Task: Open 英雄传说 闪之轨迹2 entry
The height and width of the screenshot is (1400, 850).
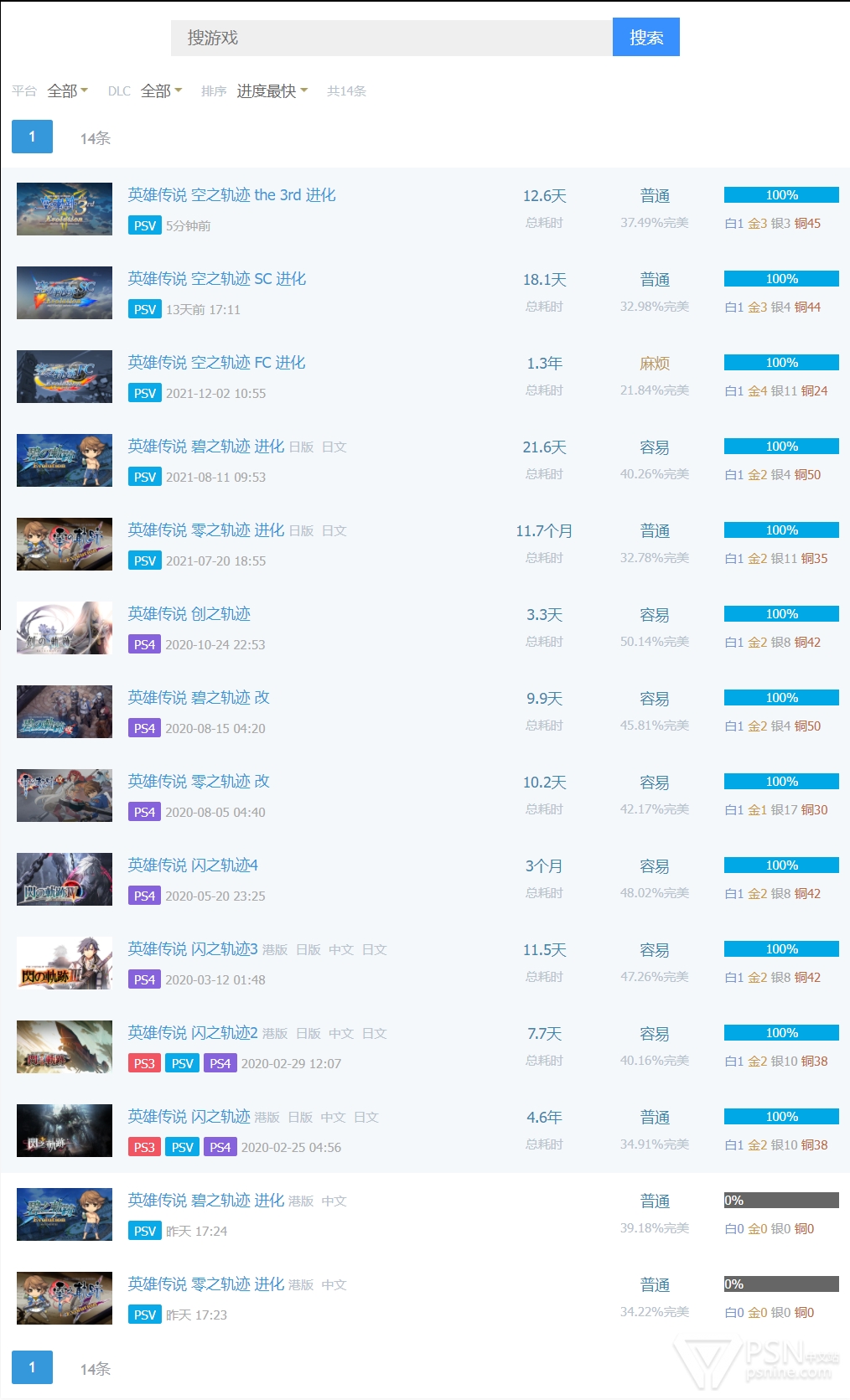Action: (193, 1033)
